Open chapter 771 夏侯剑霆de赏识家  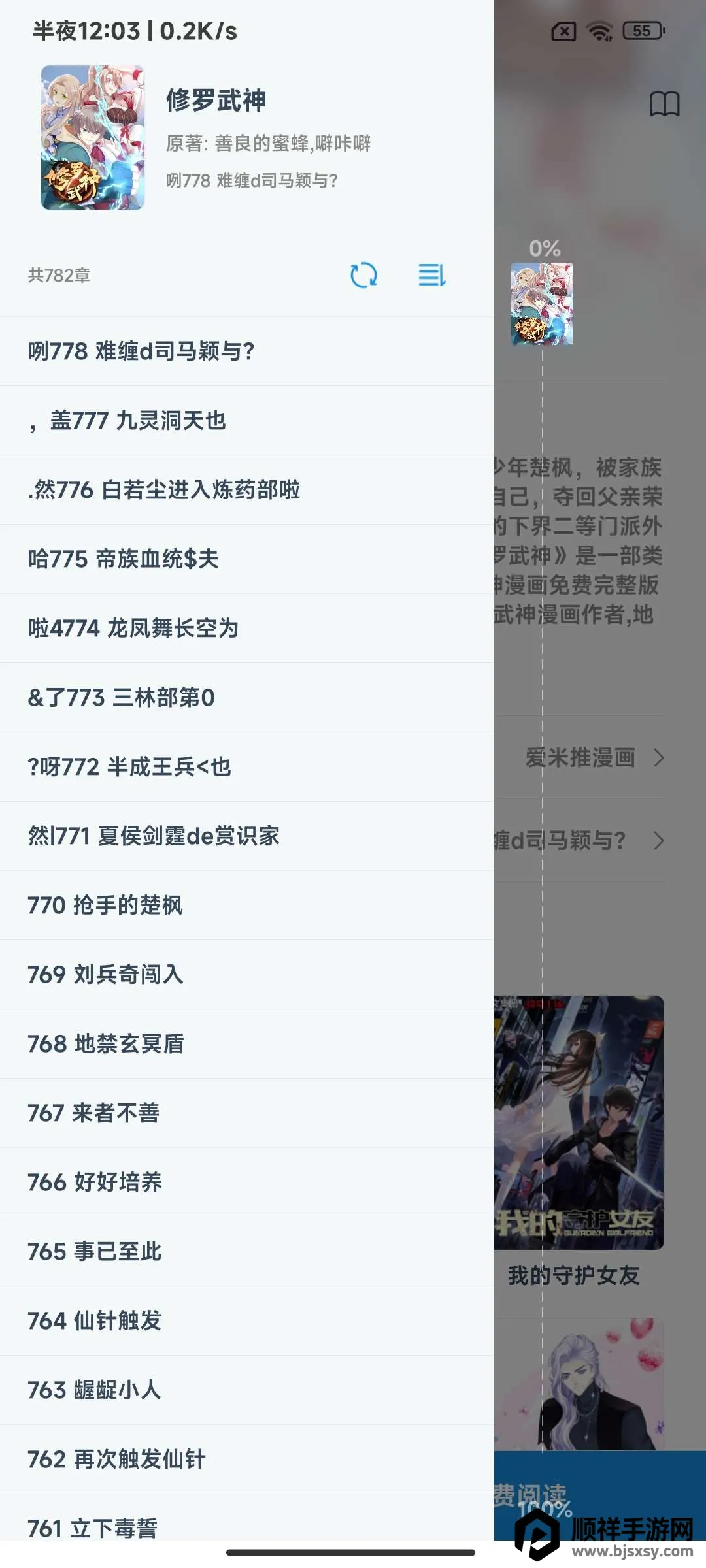click(246, 836)
